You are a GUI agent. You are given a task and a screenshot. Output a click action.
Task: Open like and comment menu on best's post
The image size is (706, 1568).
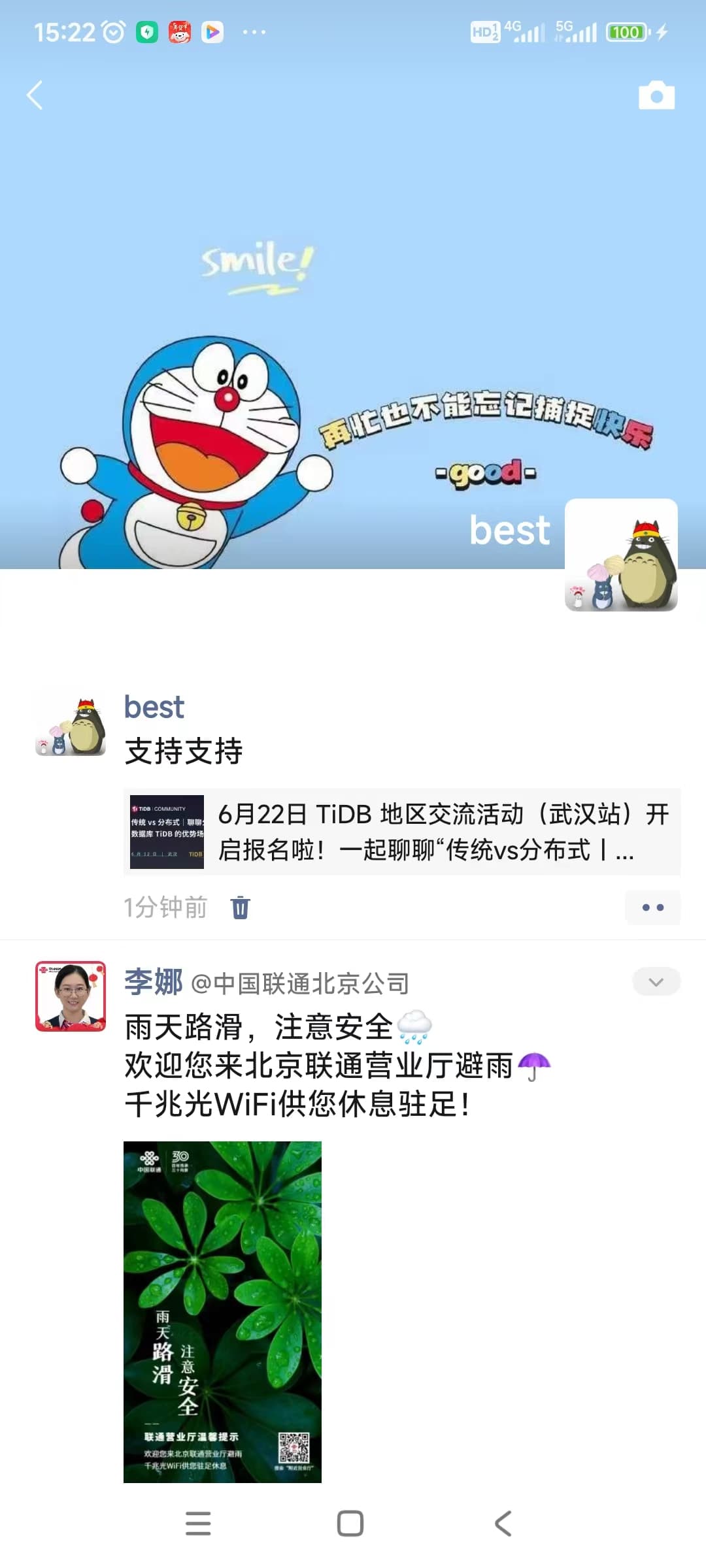click(652, 907)
